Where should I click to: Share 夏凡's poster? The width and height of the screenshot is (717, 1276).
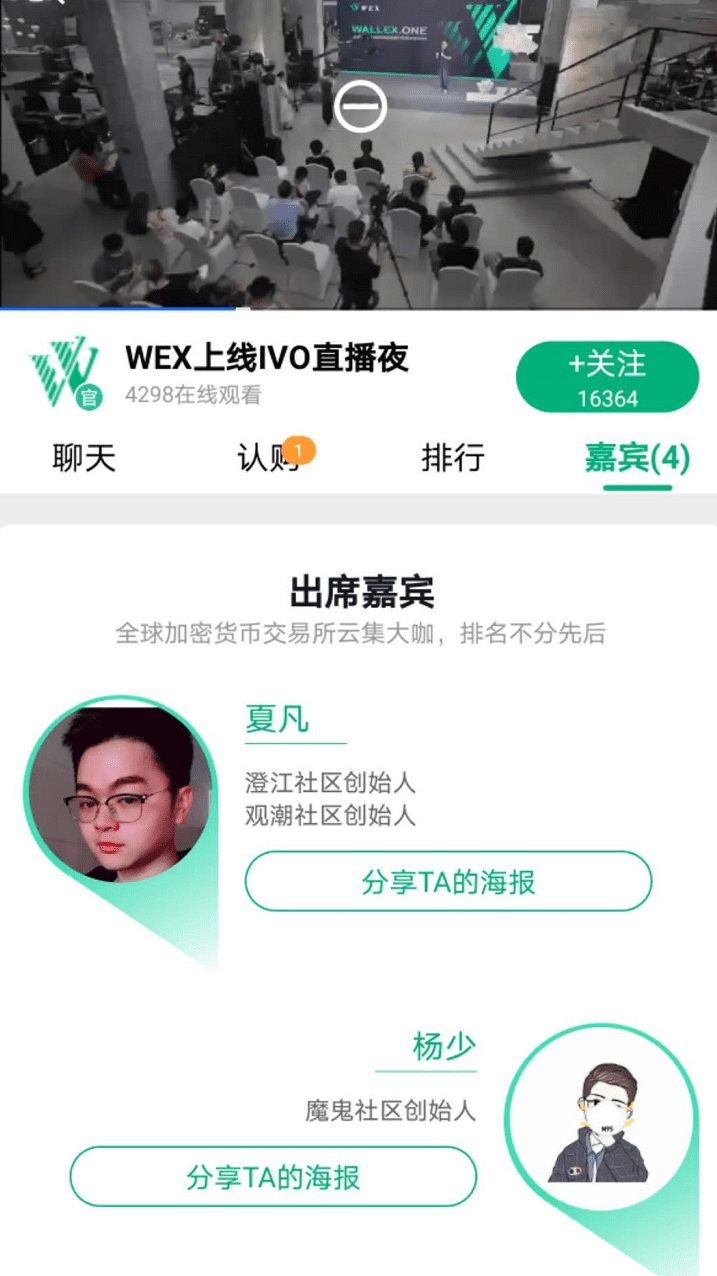coord(448,881)
